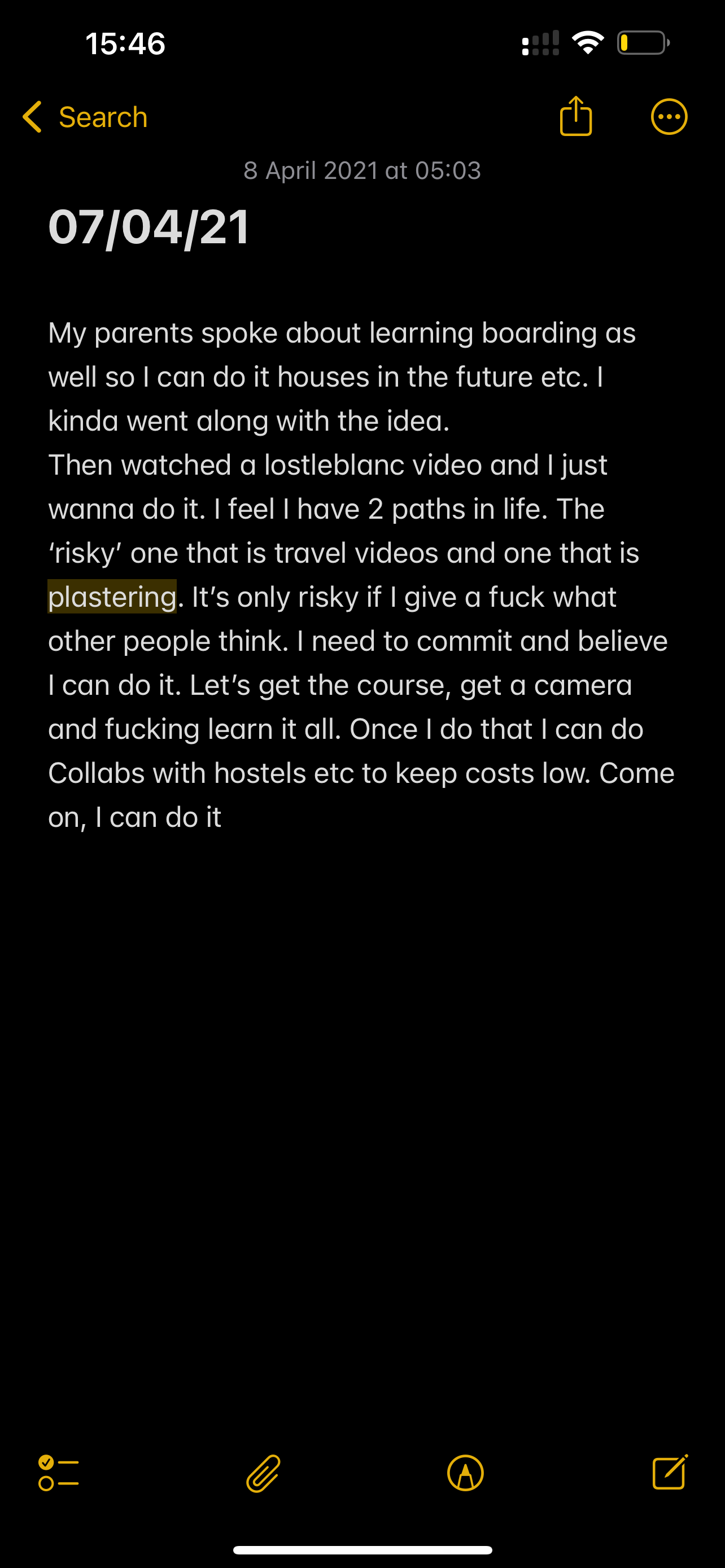Create a new note
This screenshot has width=725, height=1568.
point(669,1473)
